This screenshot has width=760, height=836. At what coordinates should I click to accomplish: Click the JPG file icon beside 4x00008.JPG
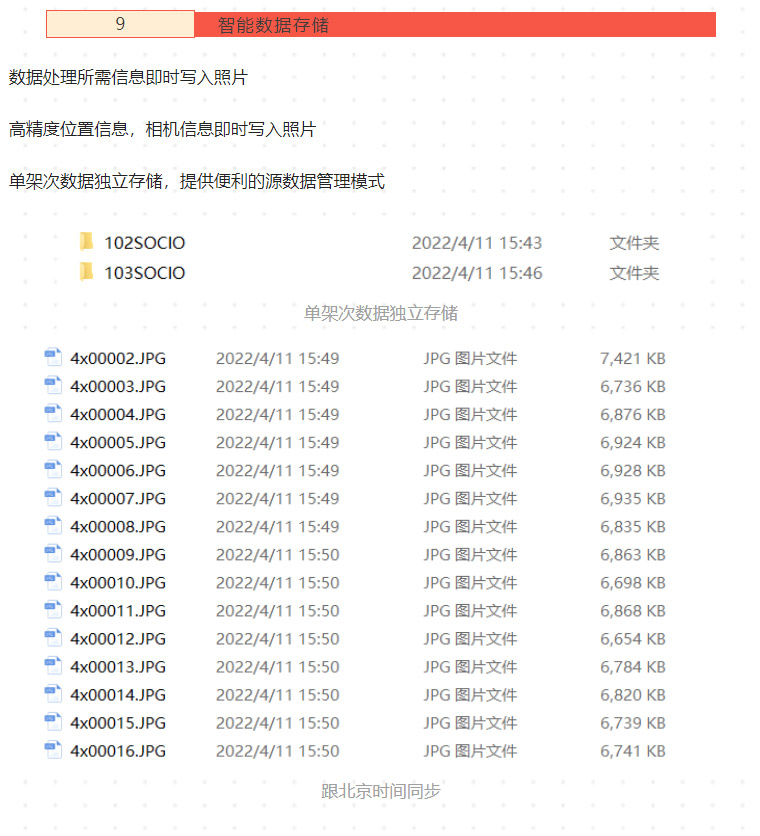53,525
